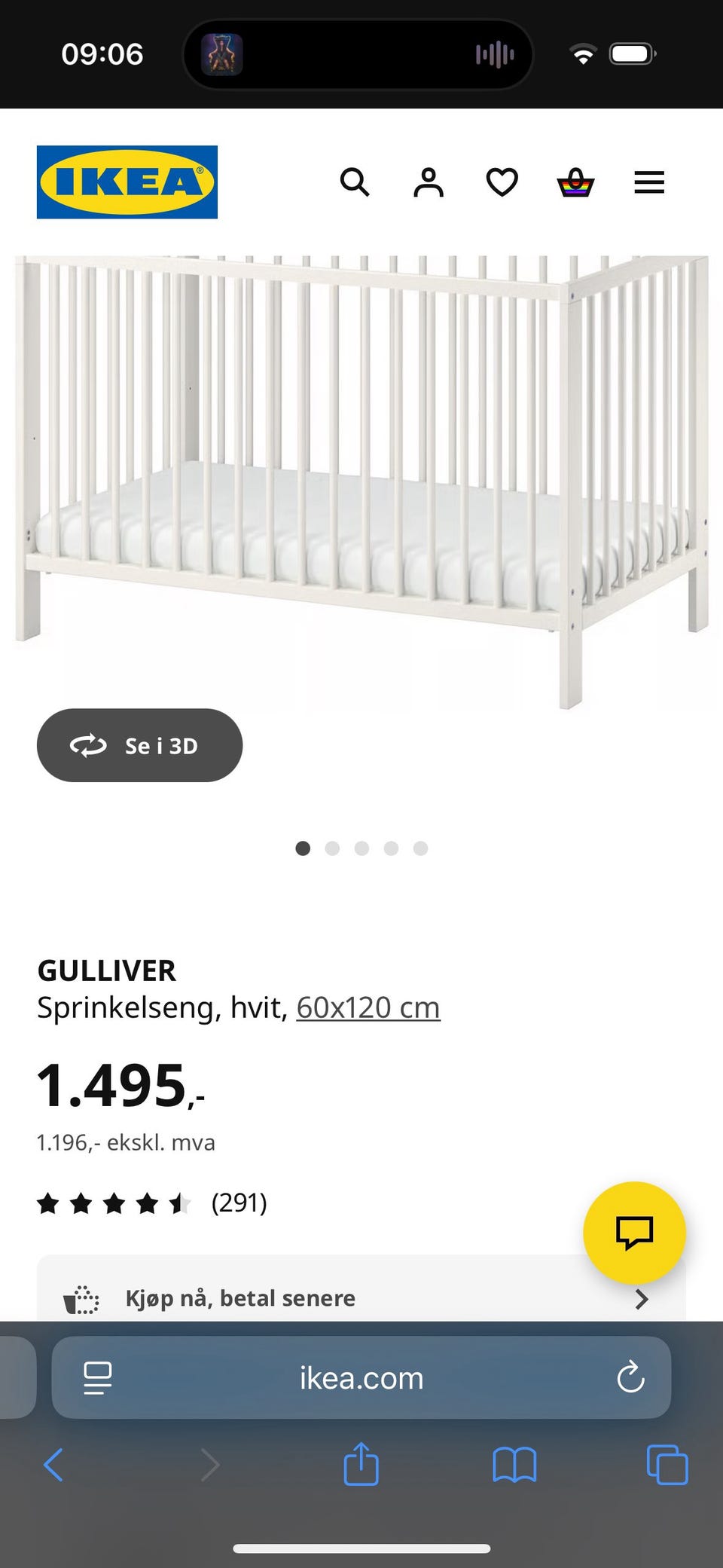Screen dimensions: 723x1568
Task: Reload the ikea.com page
Action: pos(630,1377)
